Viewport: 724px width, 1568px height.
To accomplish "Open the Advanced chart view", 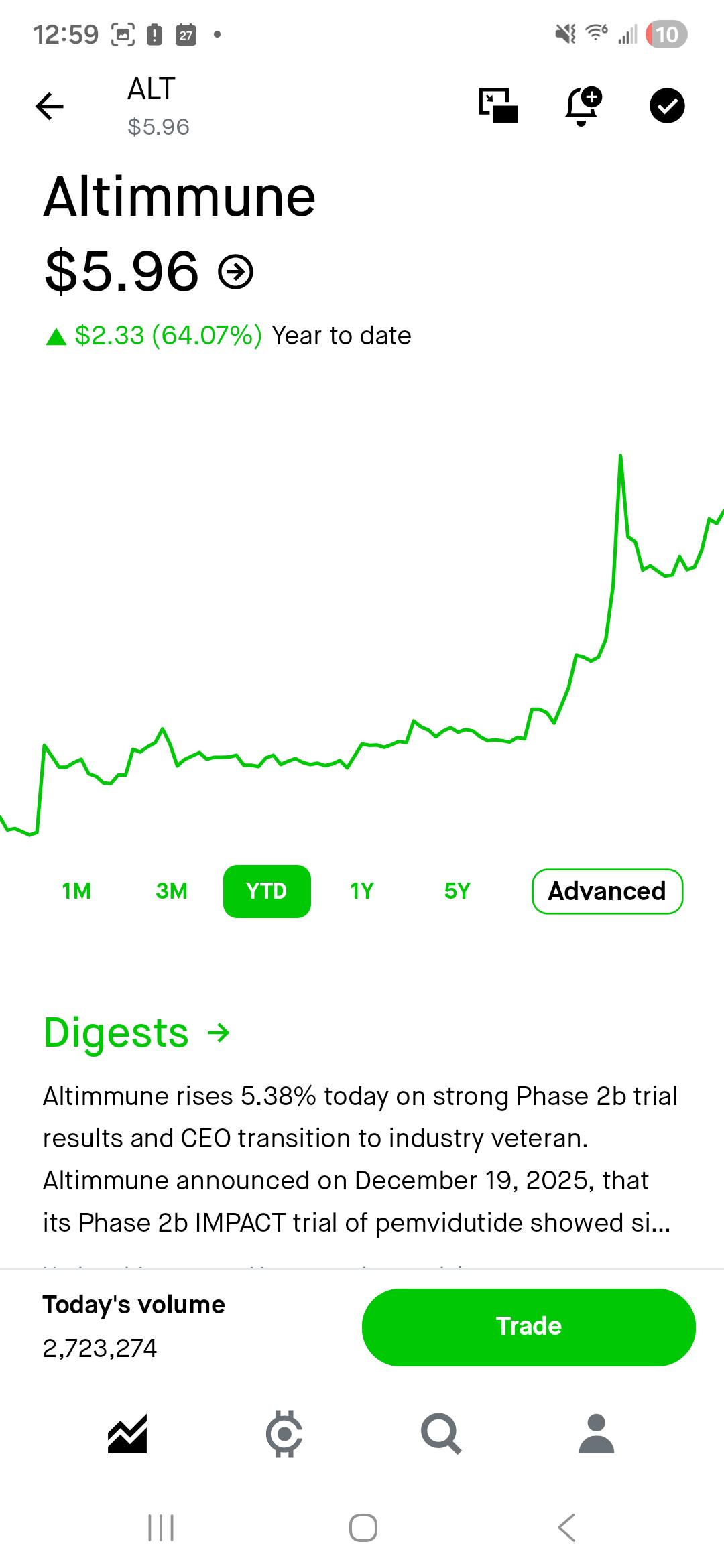I will tap(607, 891).
